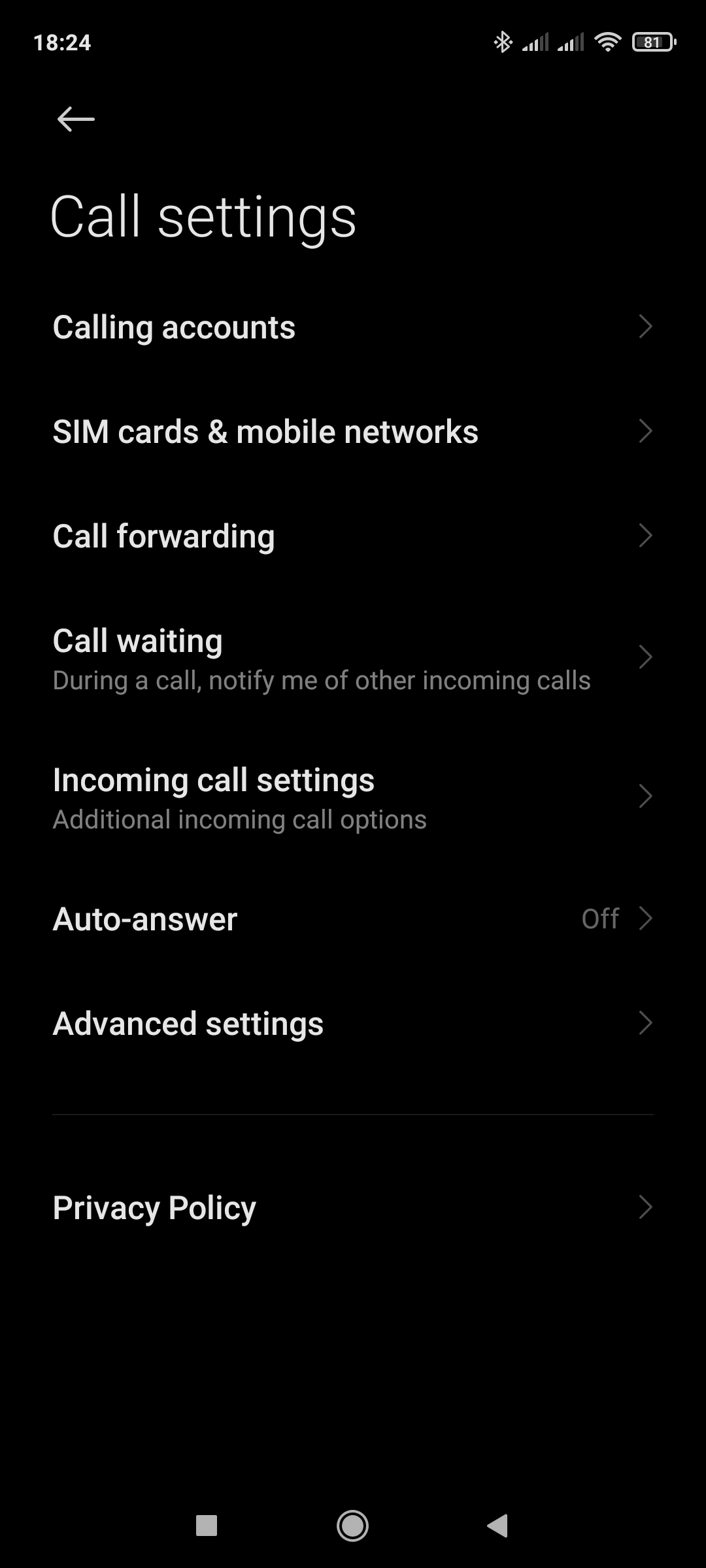Open SIM cards & mobile networks
This screenshot has width=706, height=1568.
click(353, 431)
